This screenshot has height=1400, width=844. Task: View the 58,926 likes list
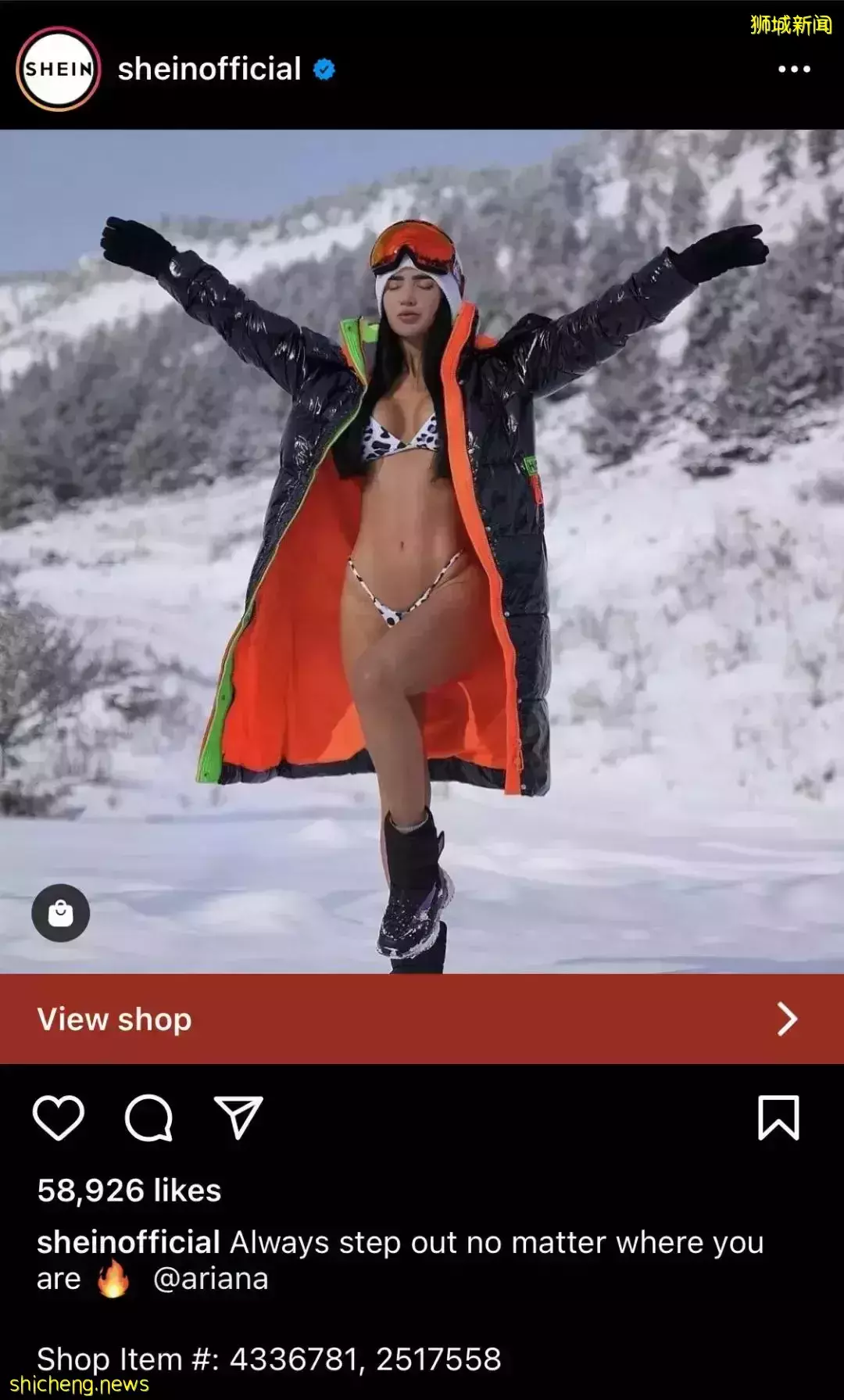point(130,1191)
